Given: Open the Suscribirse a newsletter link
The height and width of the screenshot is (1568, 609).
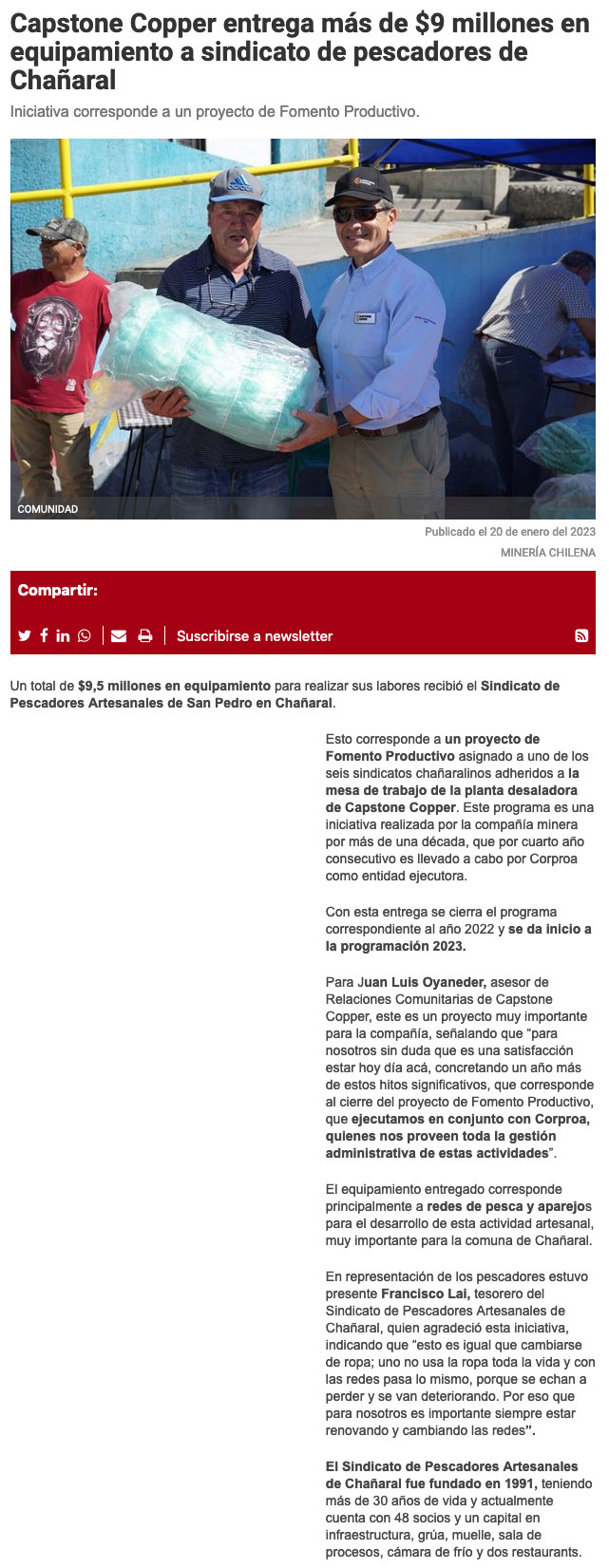Looking at the screenshot, I should [x=255, y=635].
